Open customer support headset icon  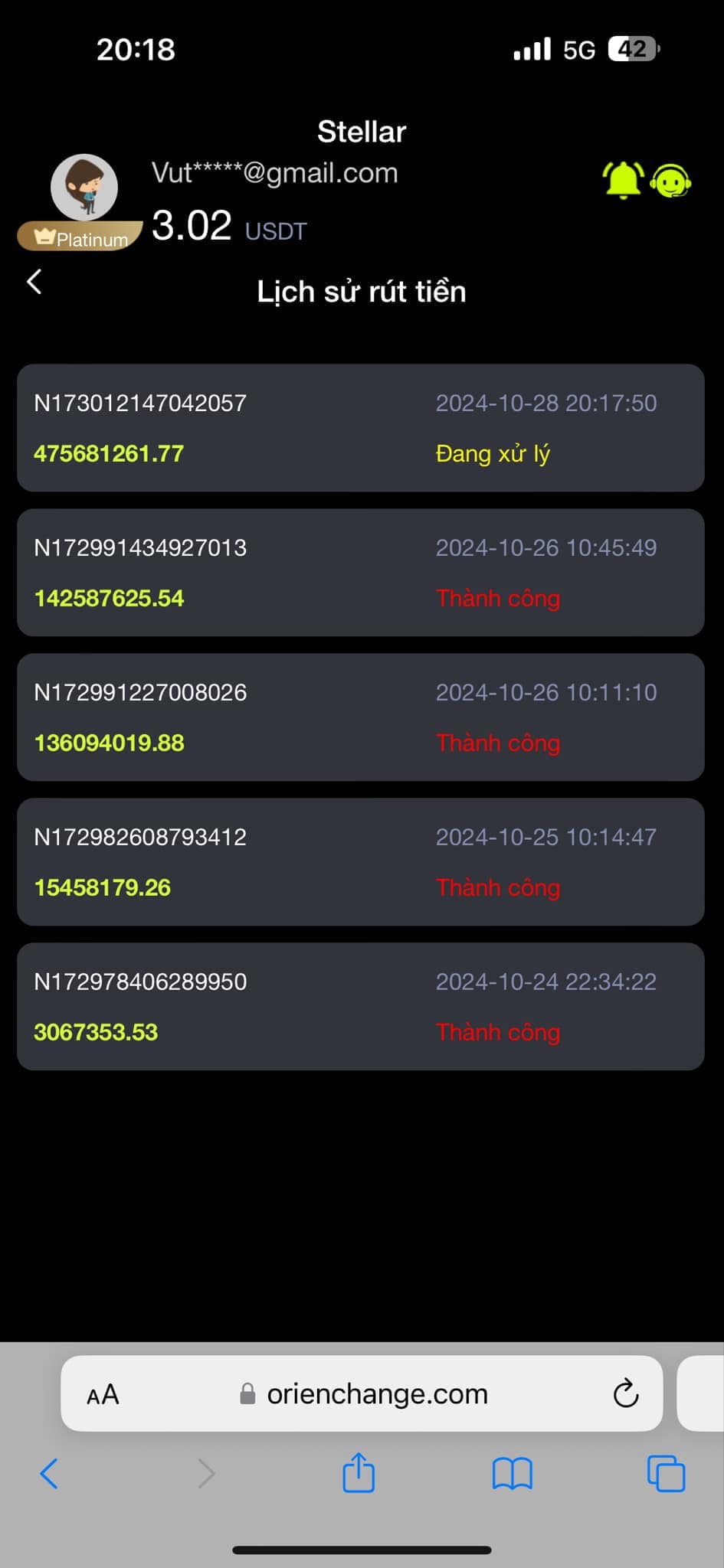(x=671, y=181)
